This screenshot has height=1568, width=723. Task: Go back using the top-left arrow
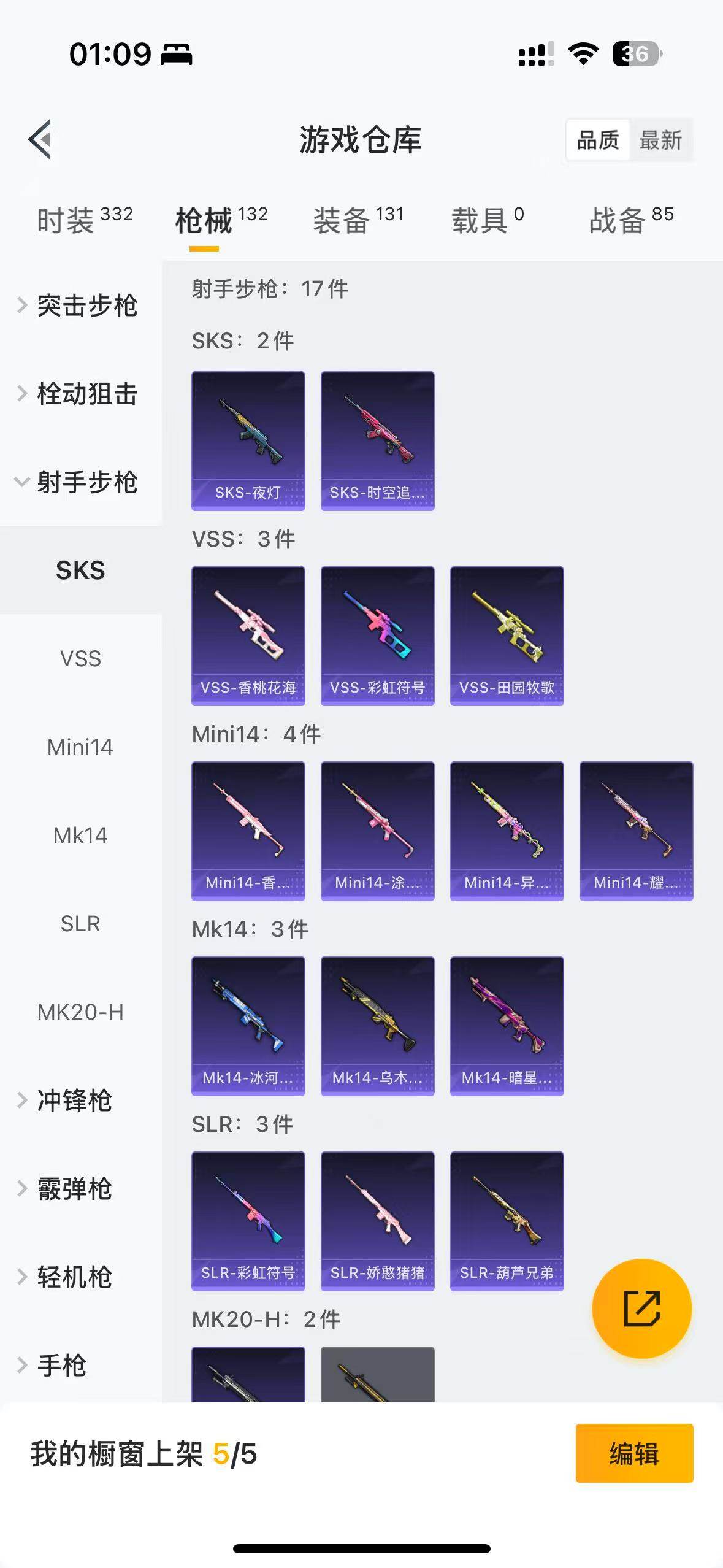pos(40,139)
